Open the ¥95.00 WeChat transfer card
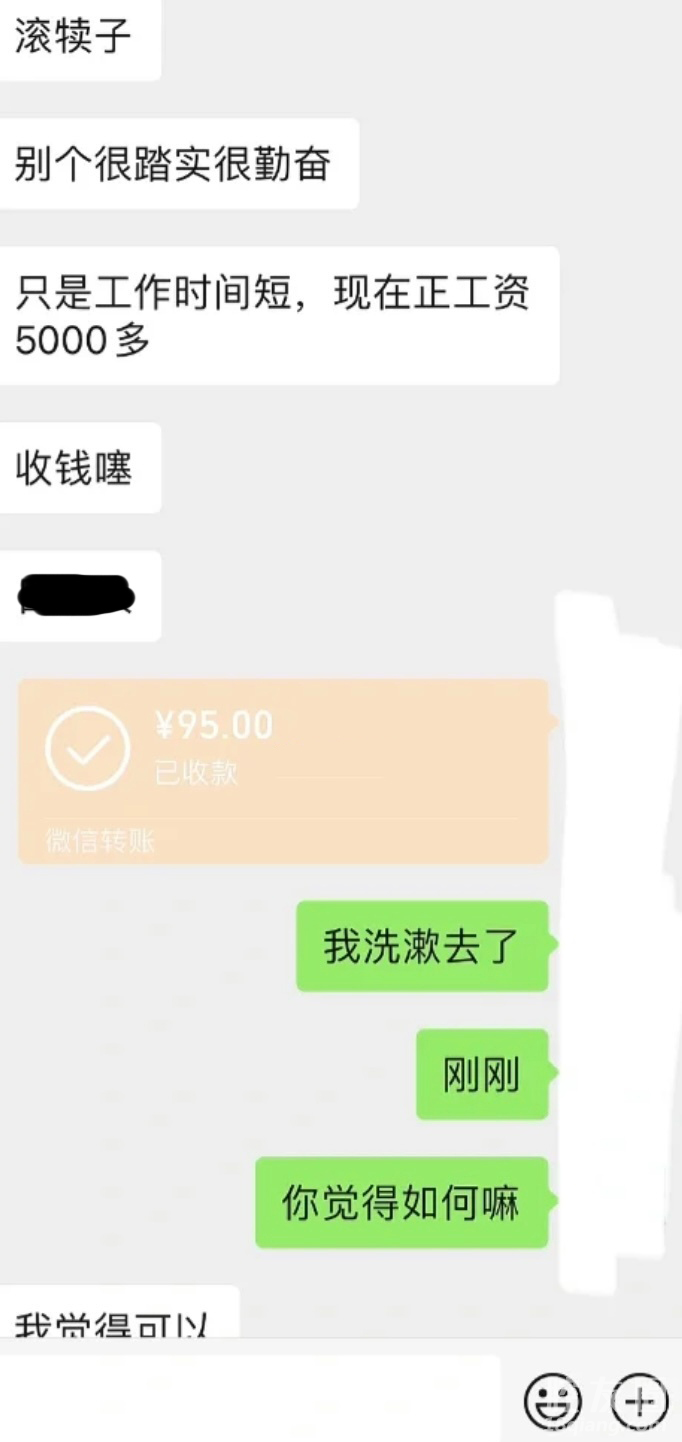 (284, 770)
